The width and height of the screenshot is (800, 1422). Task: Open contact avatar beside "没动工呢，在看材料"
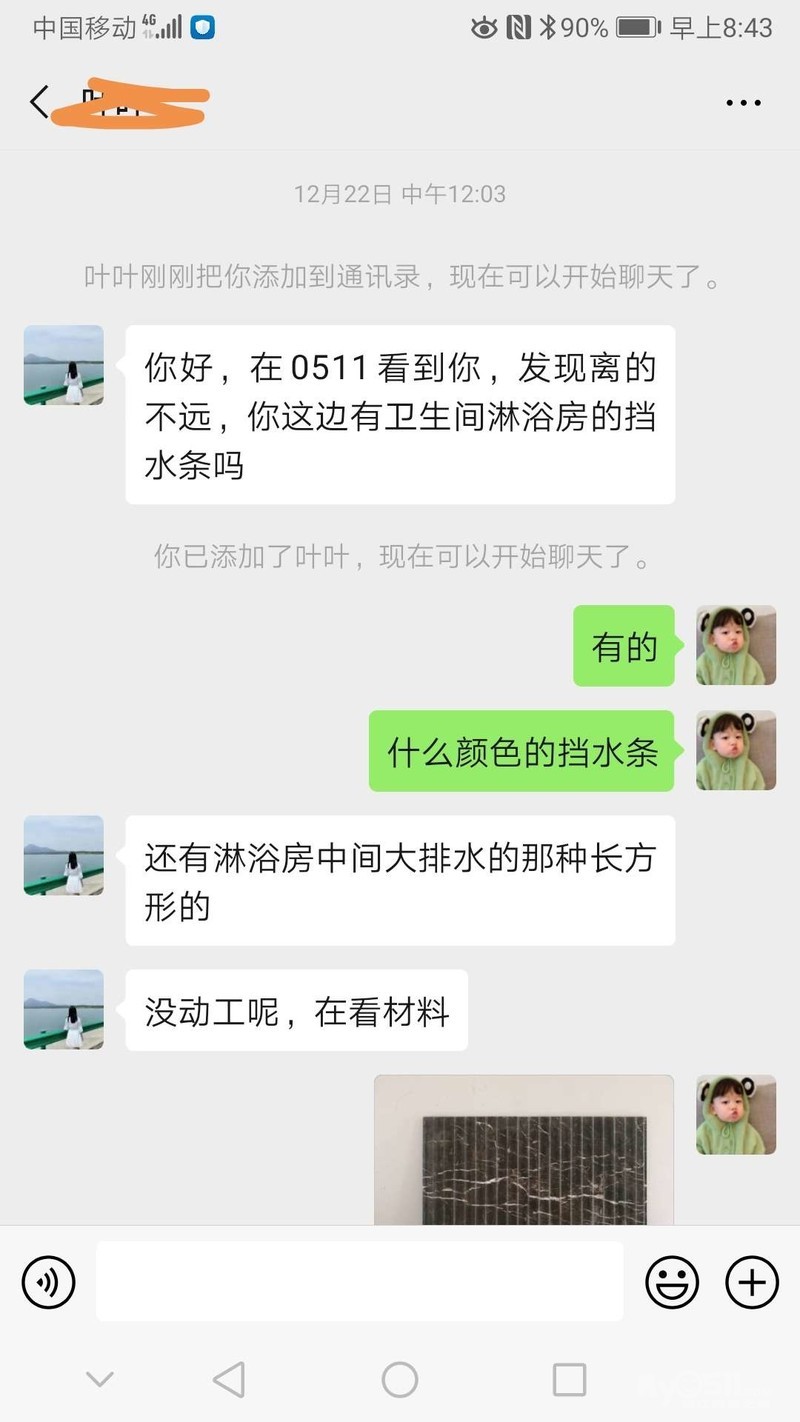click(x=64, y=1009)
